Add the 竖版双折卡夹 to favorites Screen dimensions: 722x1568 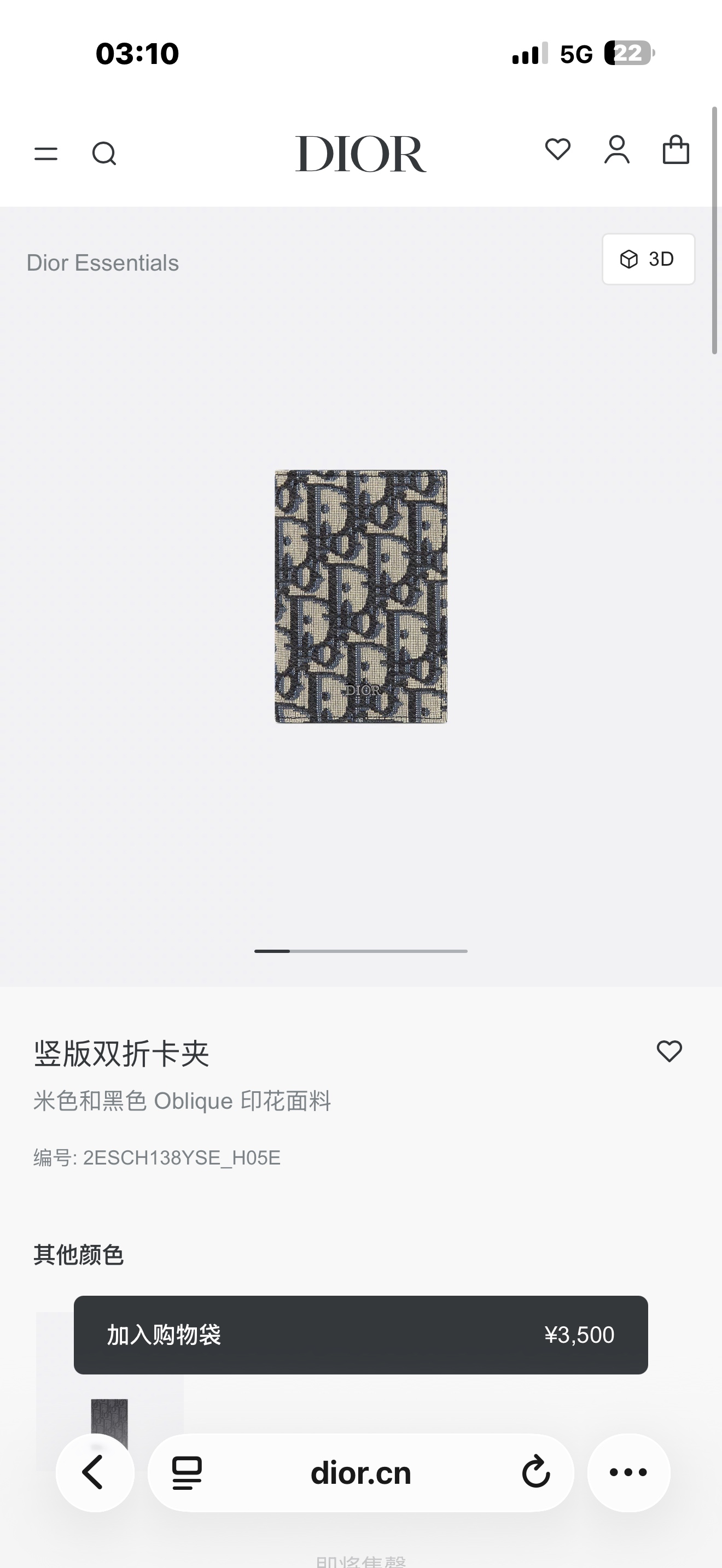[669, 1051]
